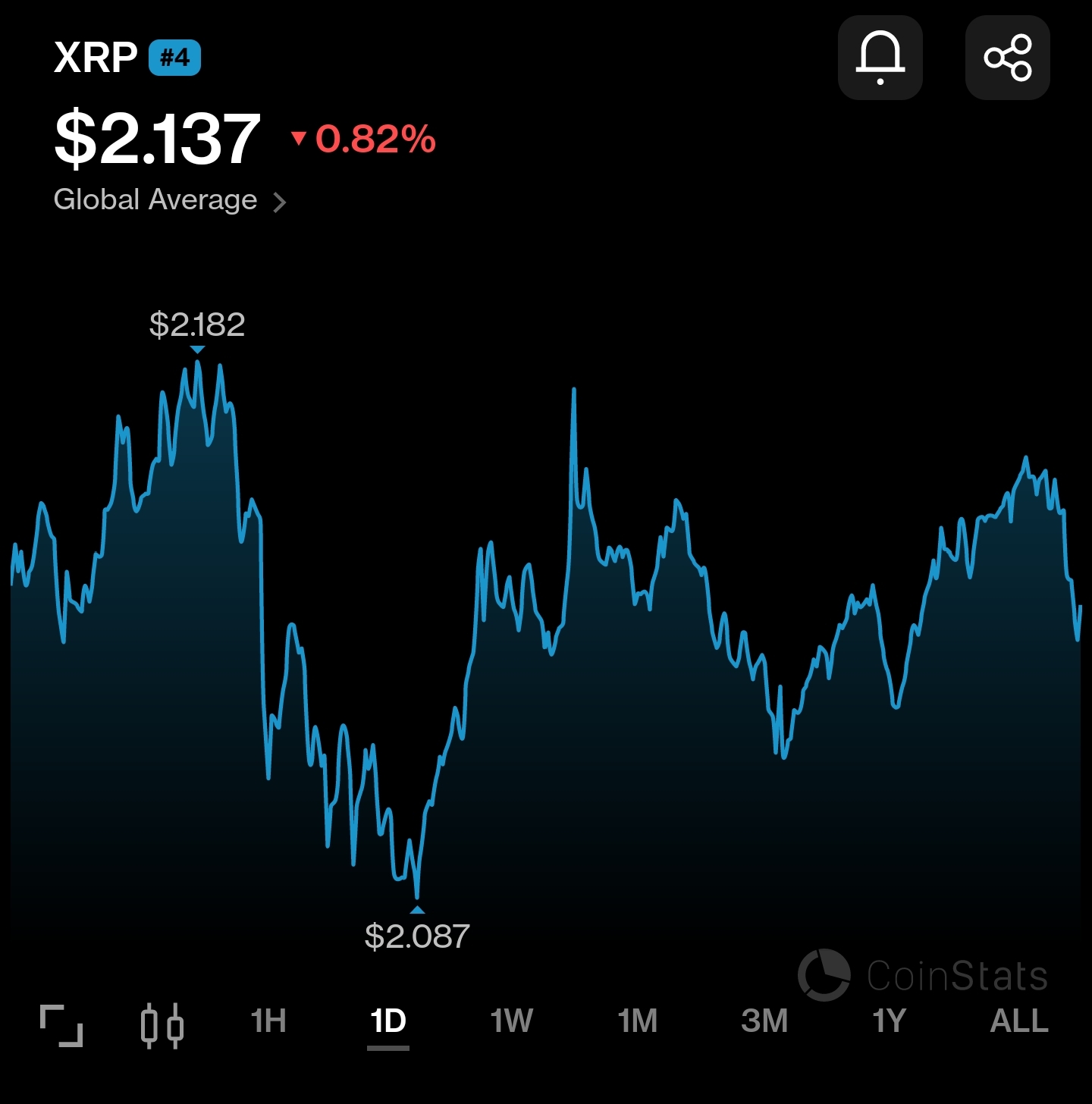Show the 1M chart range
Screen dimensions: 1092x1104
click(638, 1021)
